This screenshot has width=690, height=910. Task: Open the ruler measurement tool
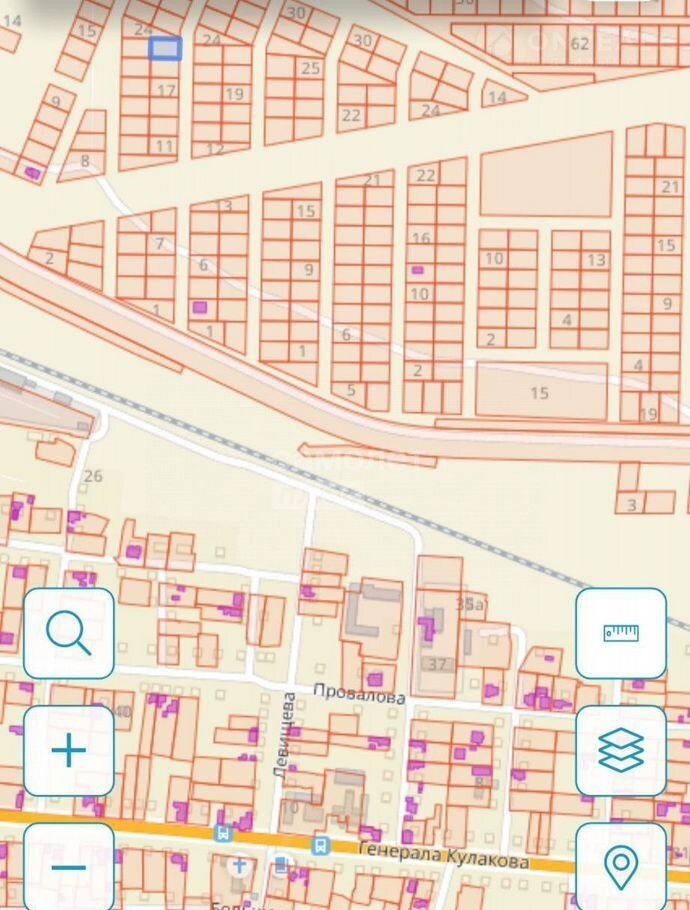[621, 633]
